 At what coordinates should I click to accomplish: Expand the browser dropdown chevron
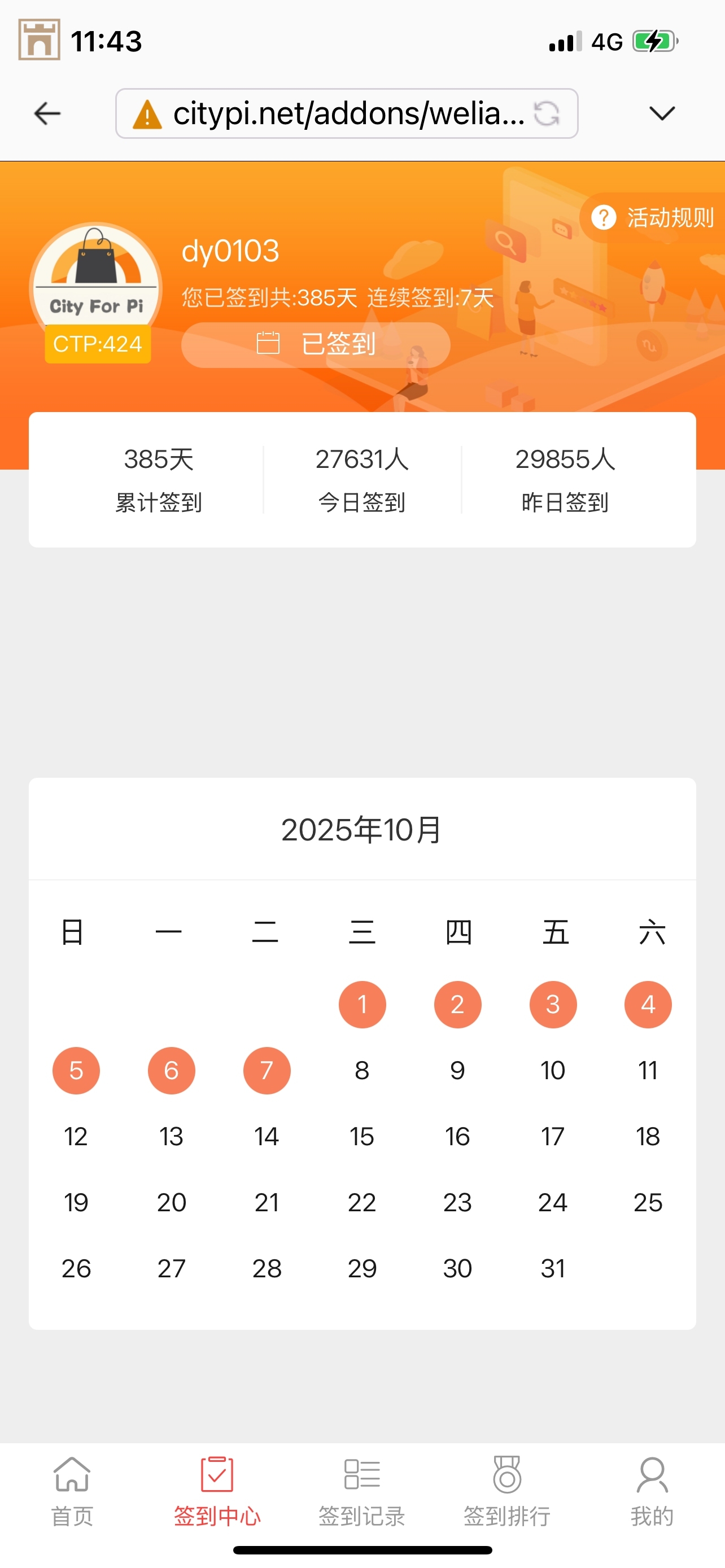pyautogui.click(x=662, y=113)
